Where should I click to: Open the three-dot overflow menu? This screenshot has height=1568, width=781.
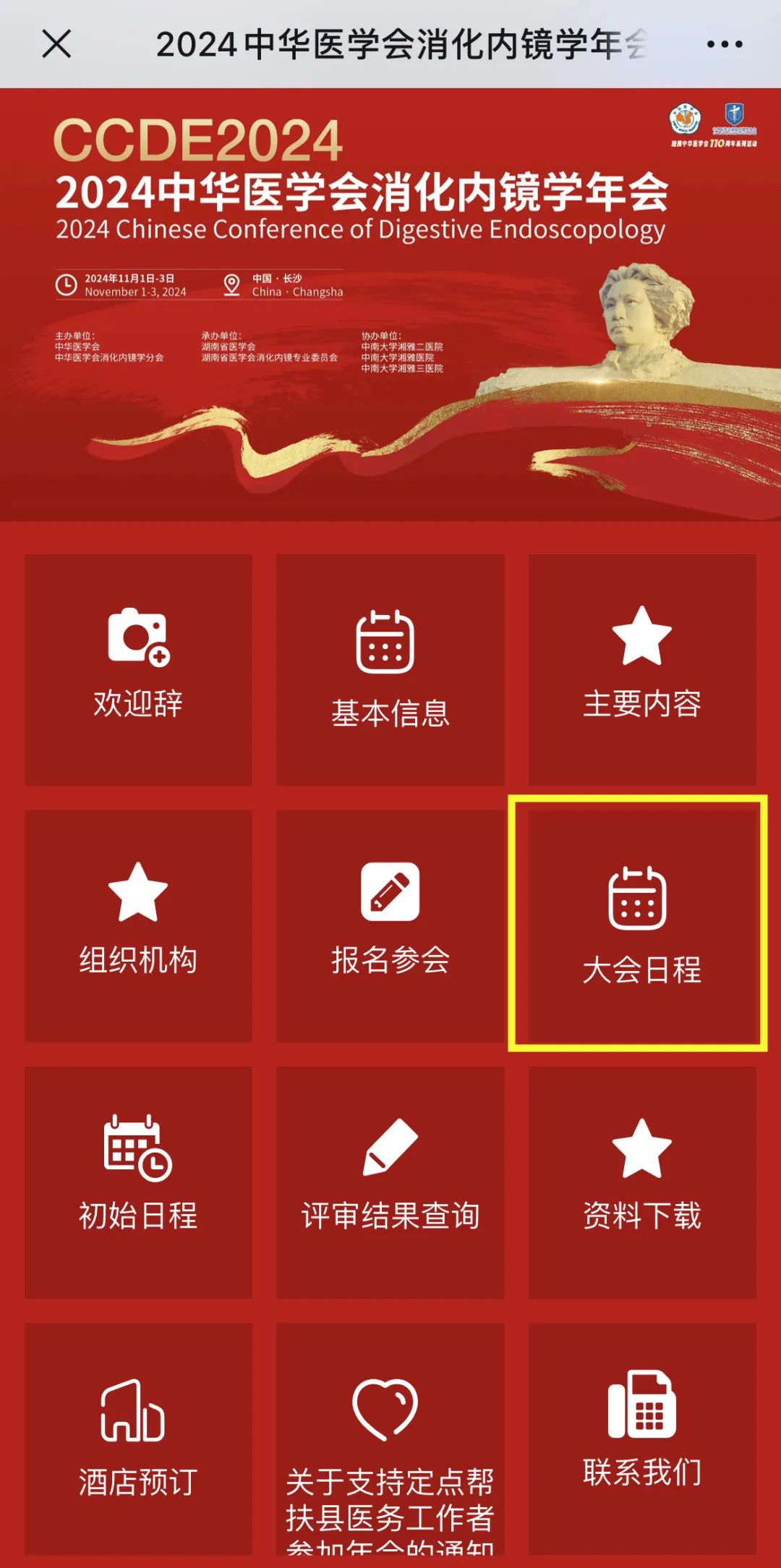[724, 44]
